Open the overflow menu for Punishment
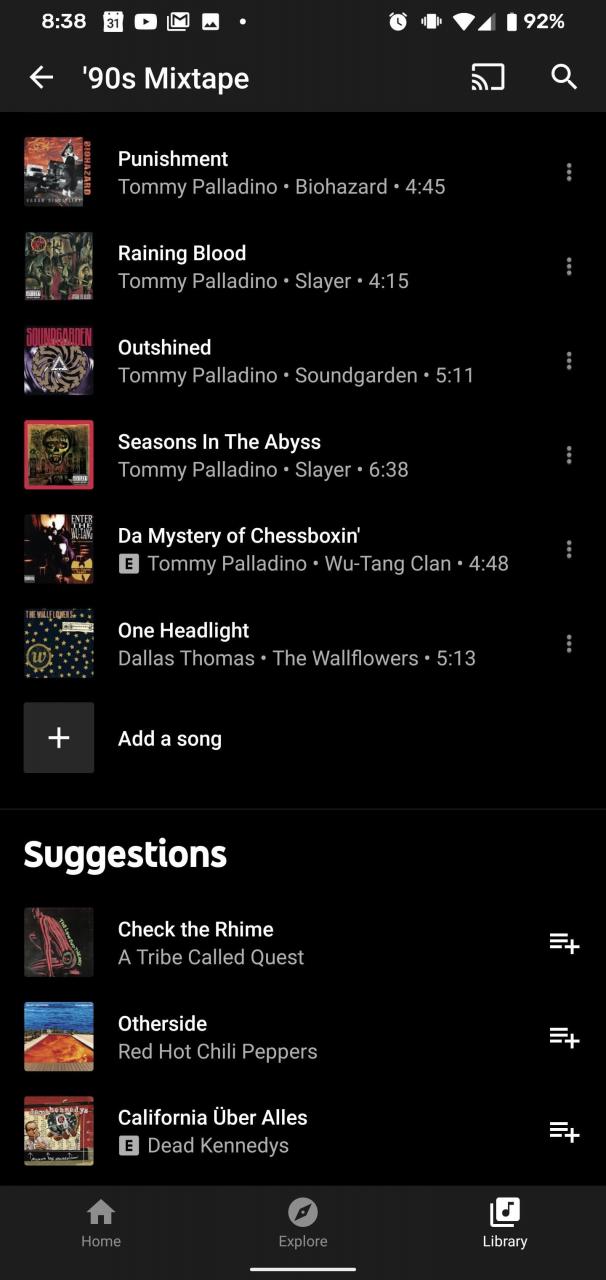The width and height of the screenshot is (606, 1280). 569,172
